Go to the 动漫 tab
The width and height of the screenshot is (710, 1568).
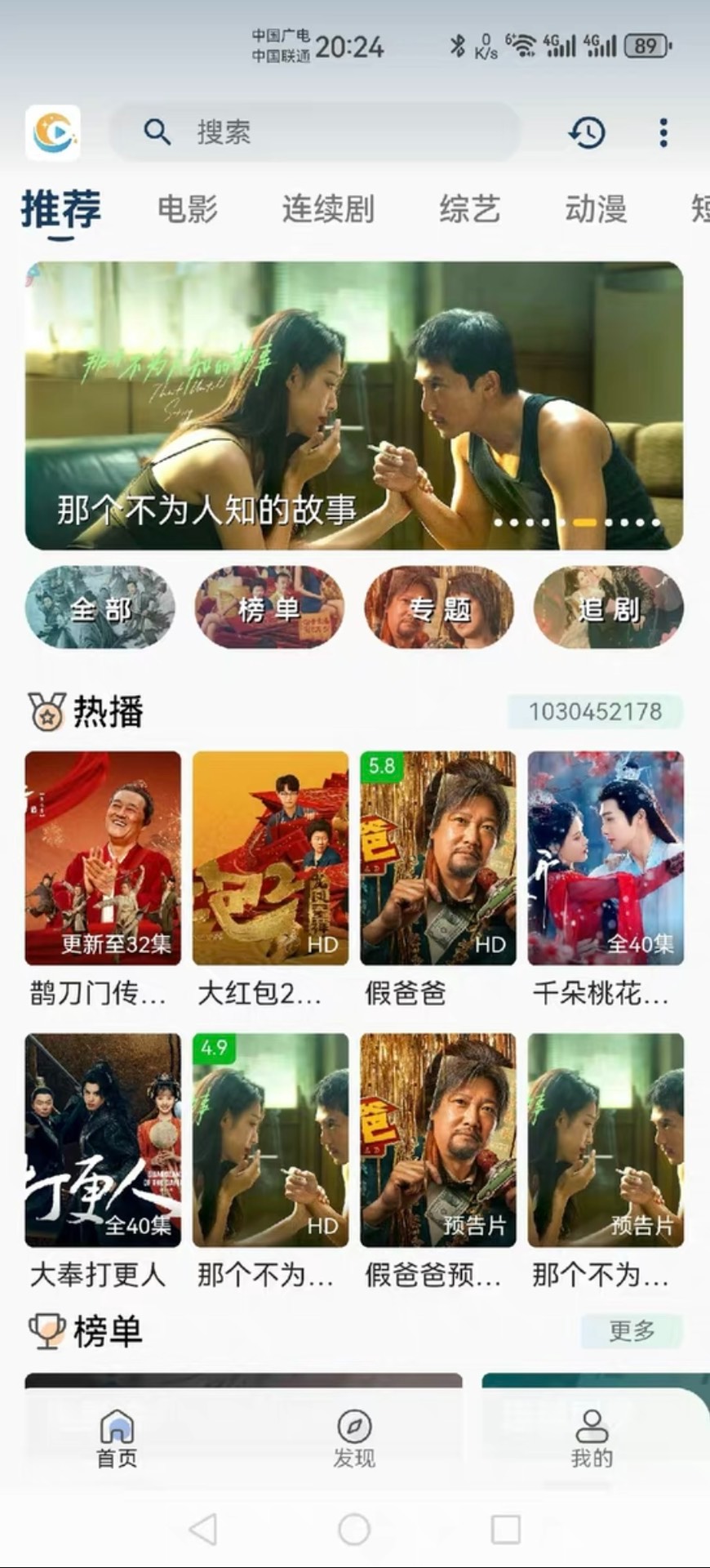coord(596,209)
